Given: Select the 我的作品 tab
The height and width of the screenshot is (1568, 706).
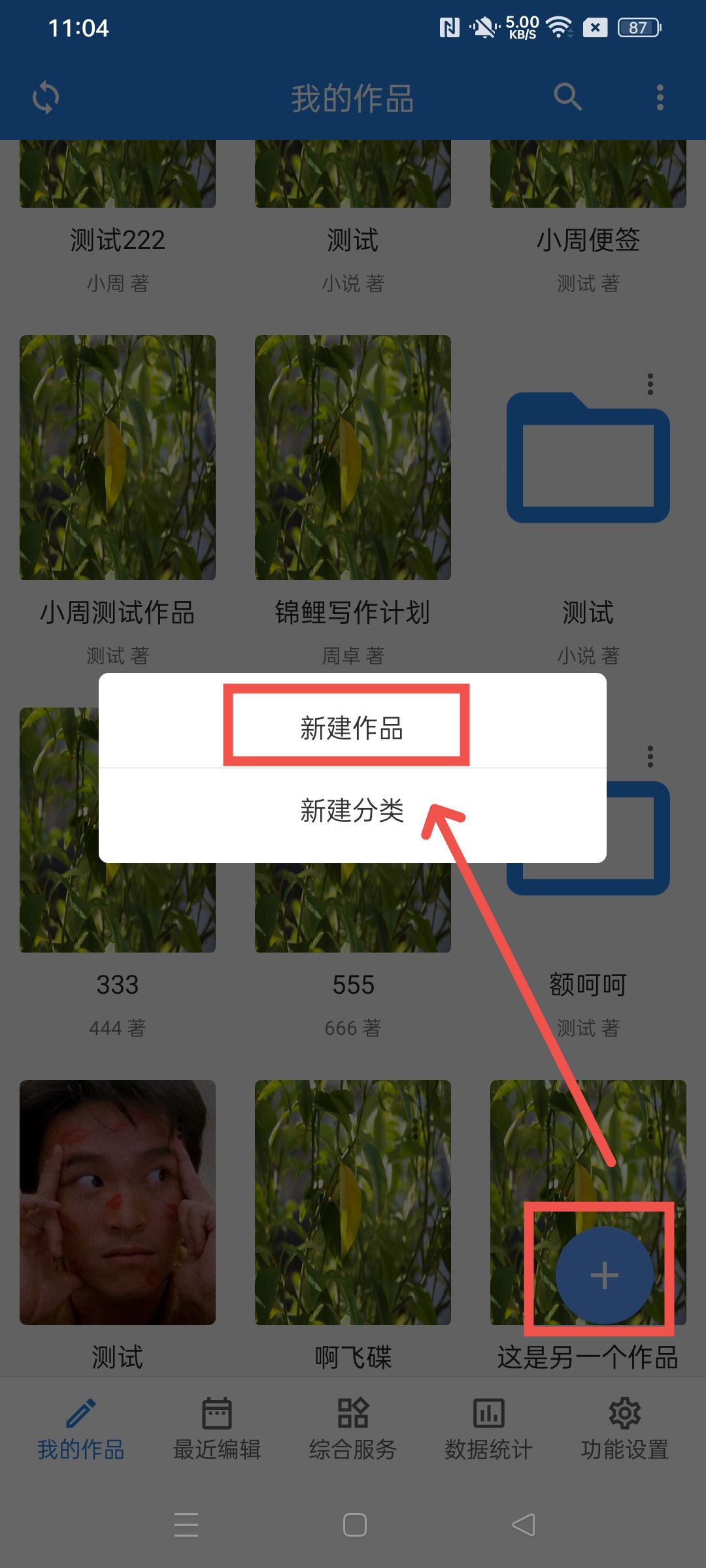Looking at the screenshot, I should coord(80,1429).
